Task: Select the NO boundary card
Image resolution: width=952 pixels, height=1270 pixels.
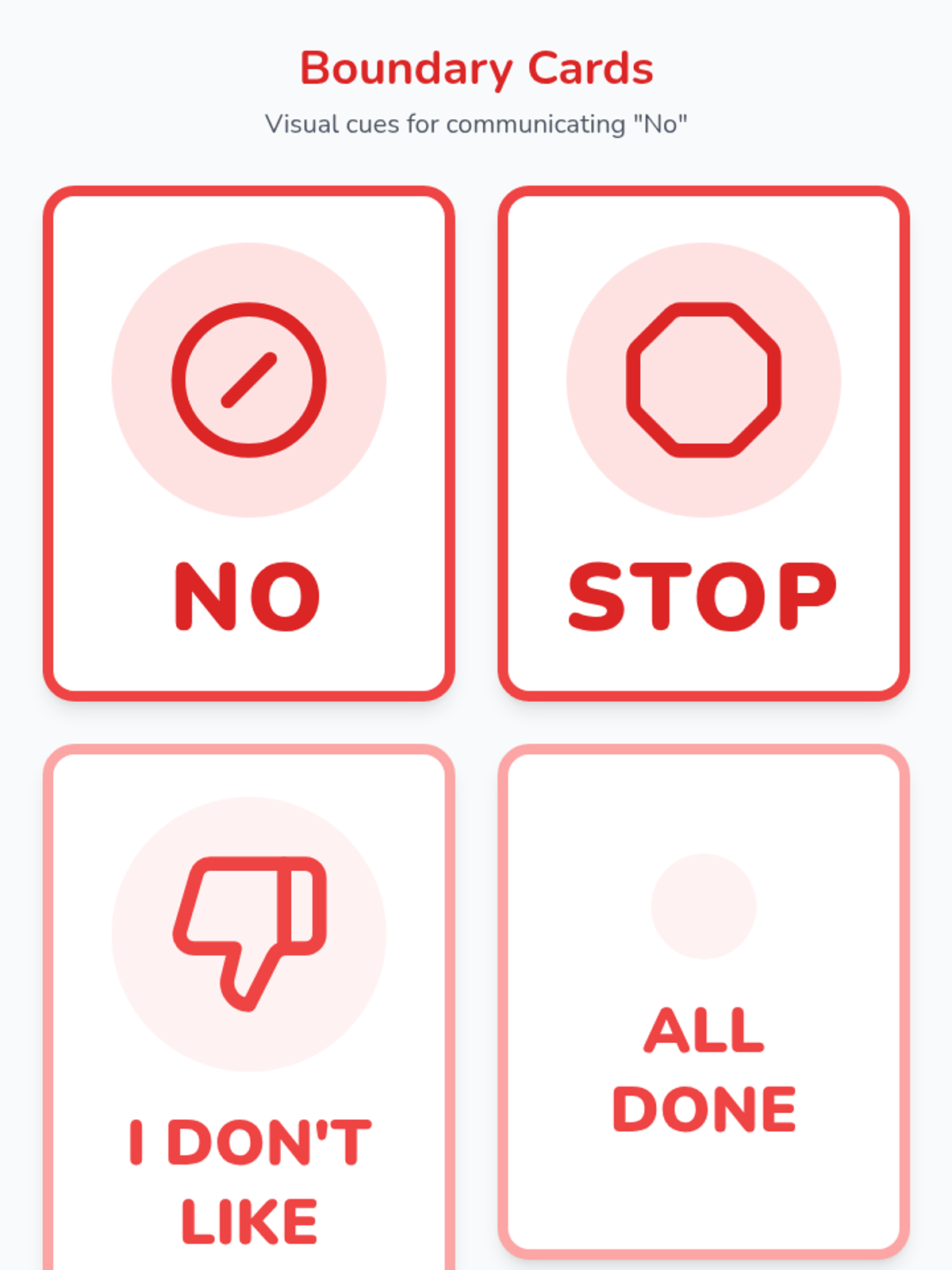Action: point(249,443)
